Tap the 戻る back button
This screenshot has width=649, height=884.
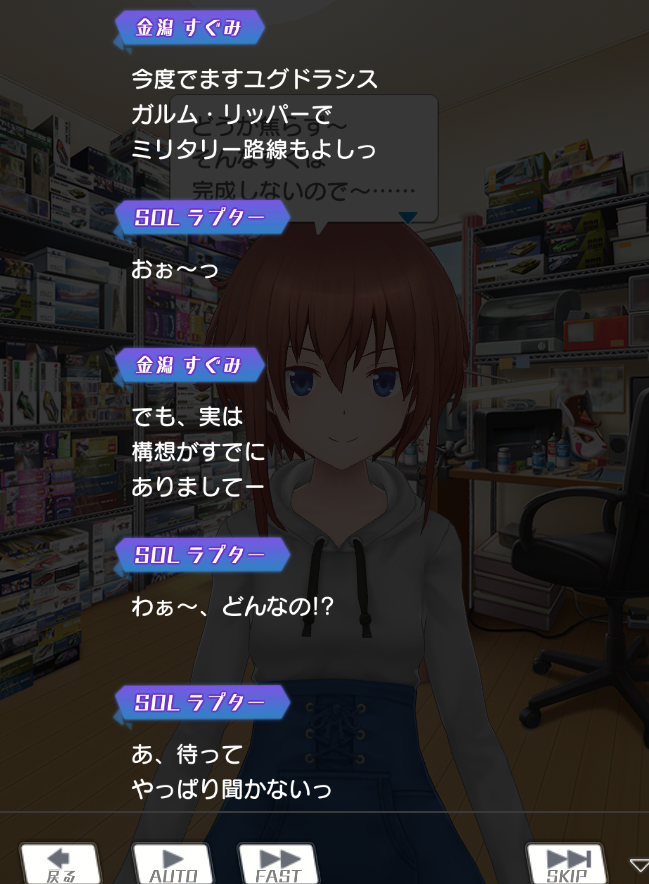pos(60,864)
